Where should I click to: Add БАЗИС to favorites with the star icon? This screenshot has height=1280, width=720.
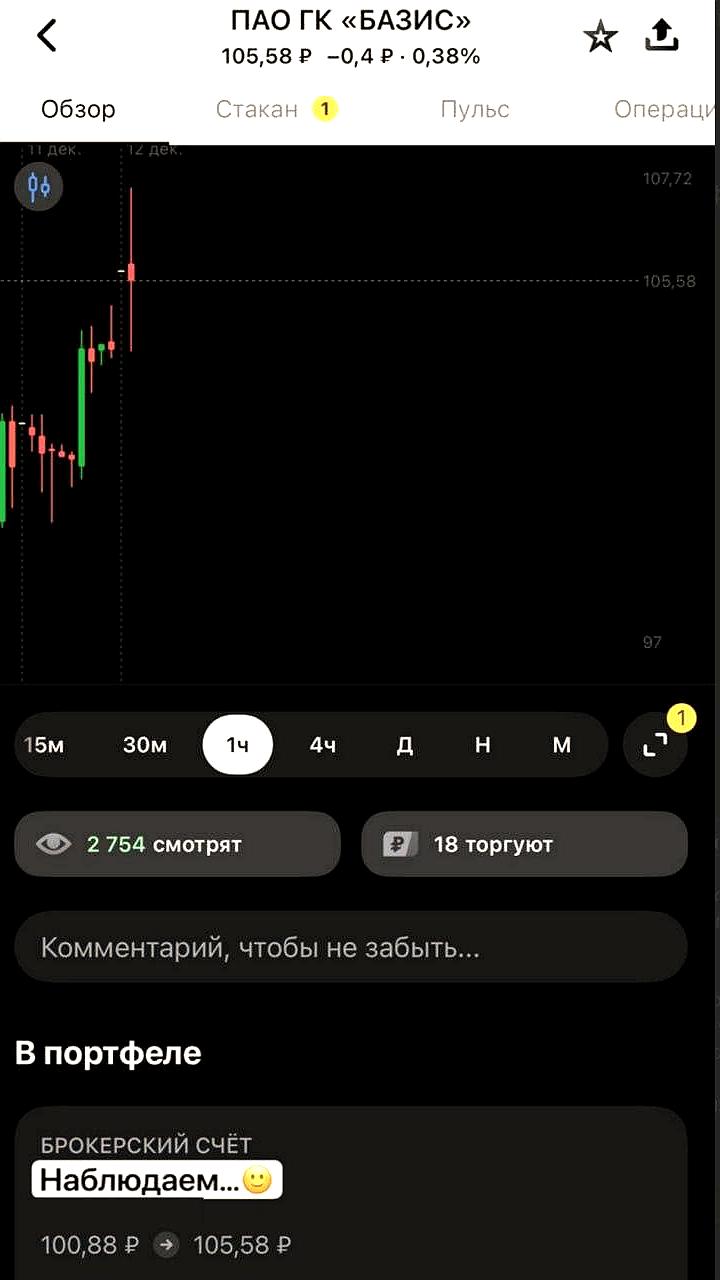click(600, 35)
